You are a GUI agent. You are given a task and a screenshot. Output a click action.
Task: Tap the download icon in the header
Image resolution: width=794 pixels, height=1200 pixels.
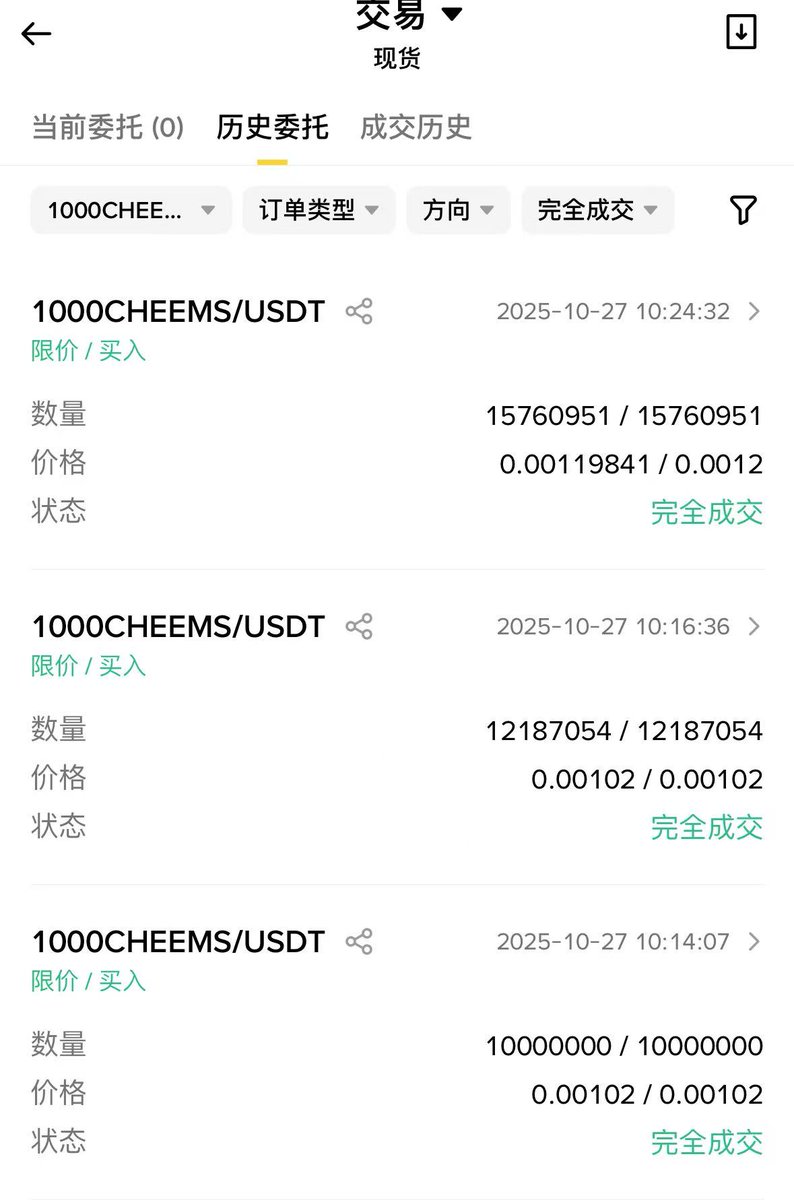tap(741, 32)
